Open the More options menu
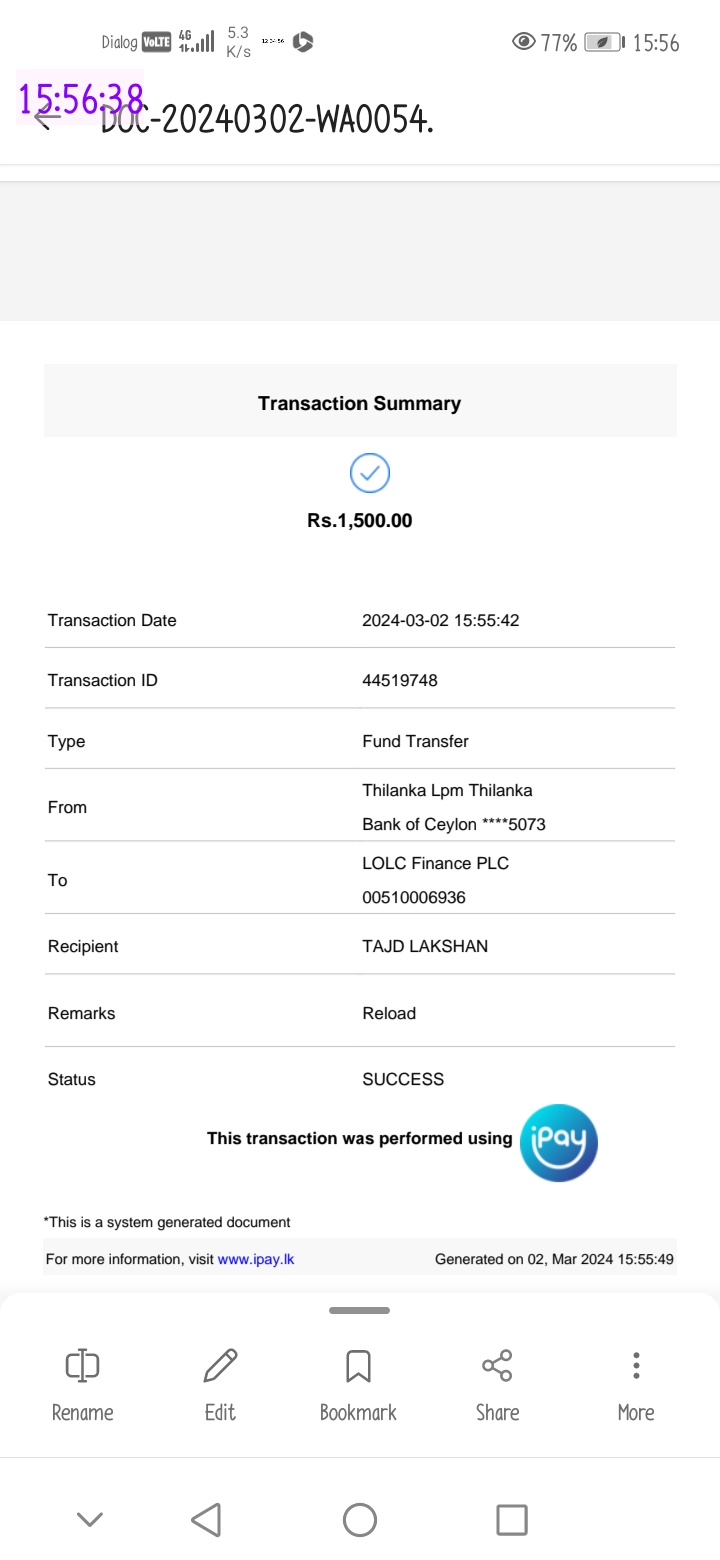This screenshot has width=720, height=1560. coord(635,1385)
